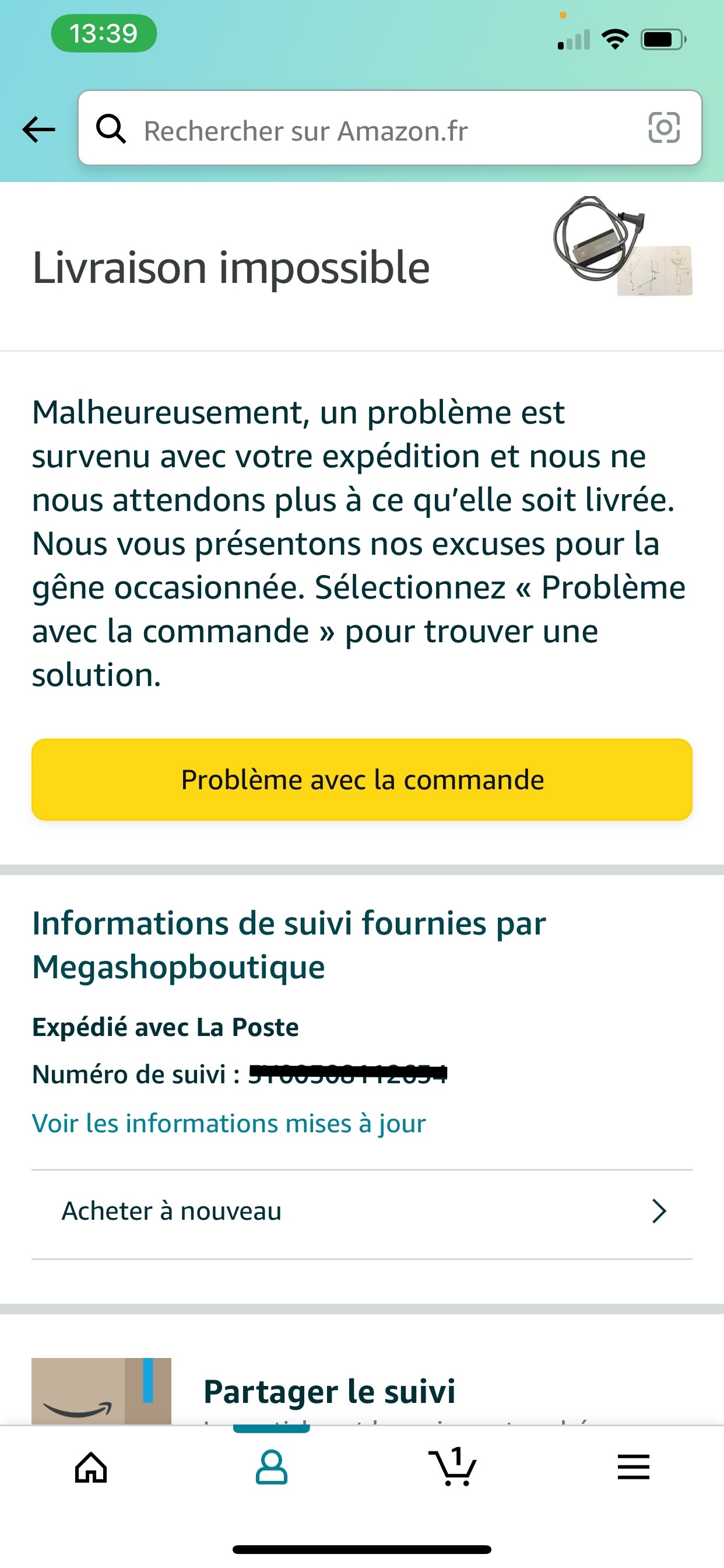Open the Partager le suivi card
This screenshot has width=724, height=1568.
pos(362,1391)
